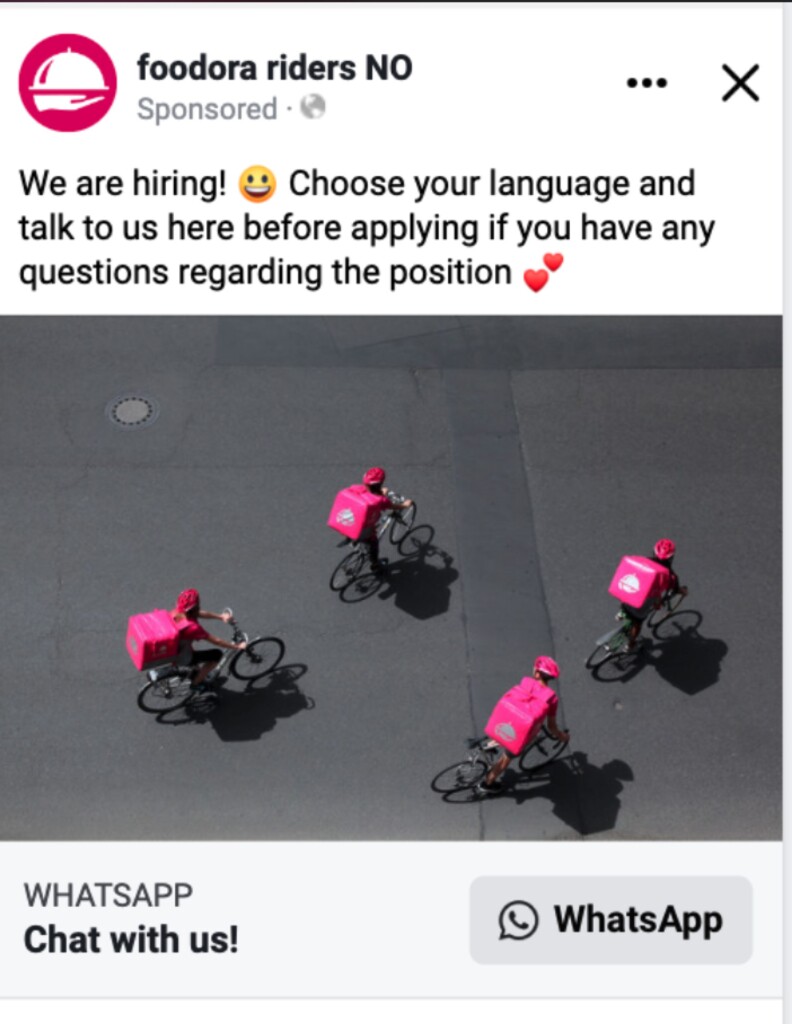Open the foodora riders NO page

click(x=276, y=69)
